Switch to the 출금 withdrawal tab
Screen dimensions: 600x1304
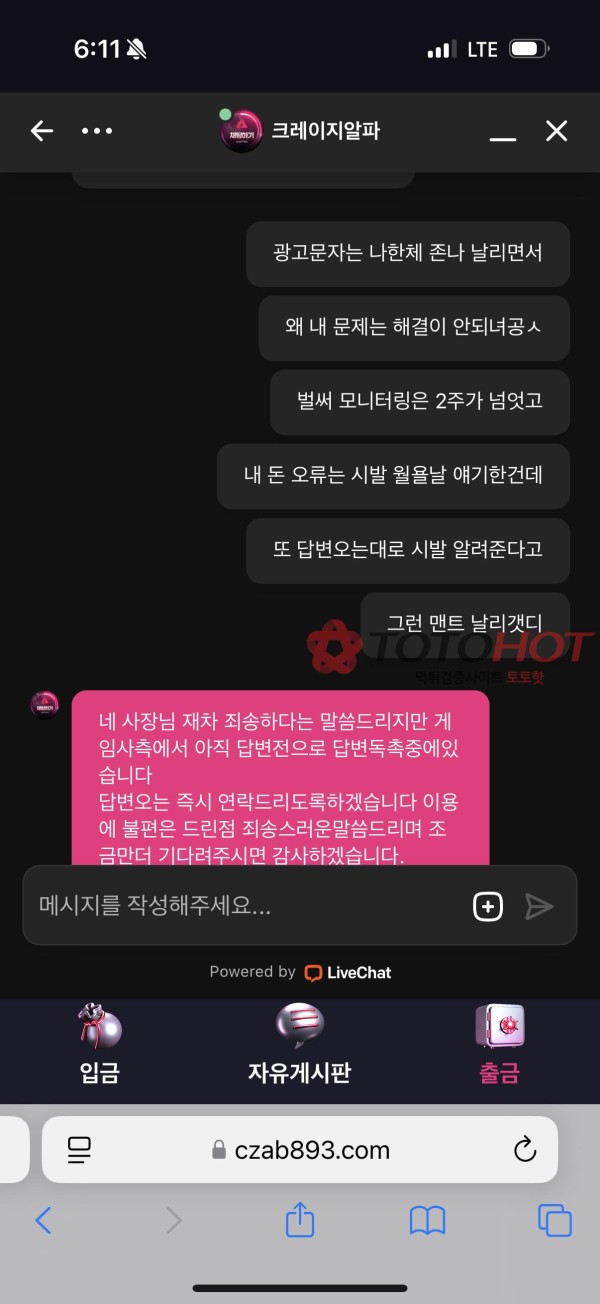point(499,1045)
